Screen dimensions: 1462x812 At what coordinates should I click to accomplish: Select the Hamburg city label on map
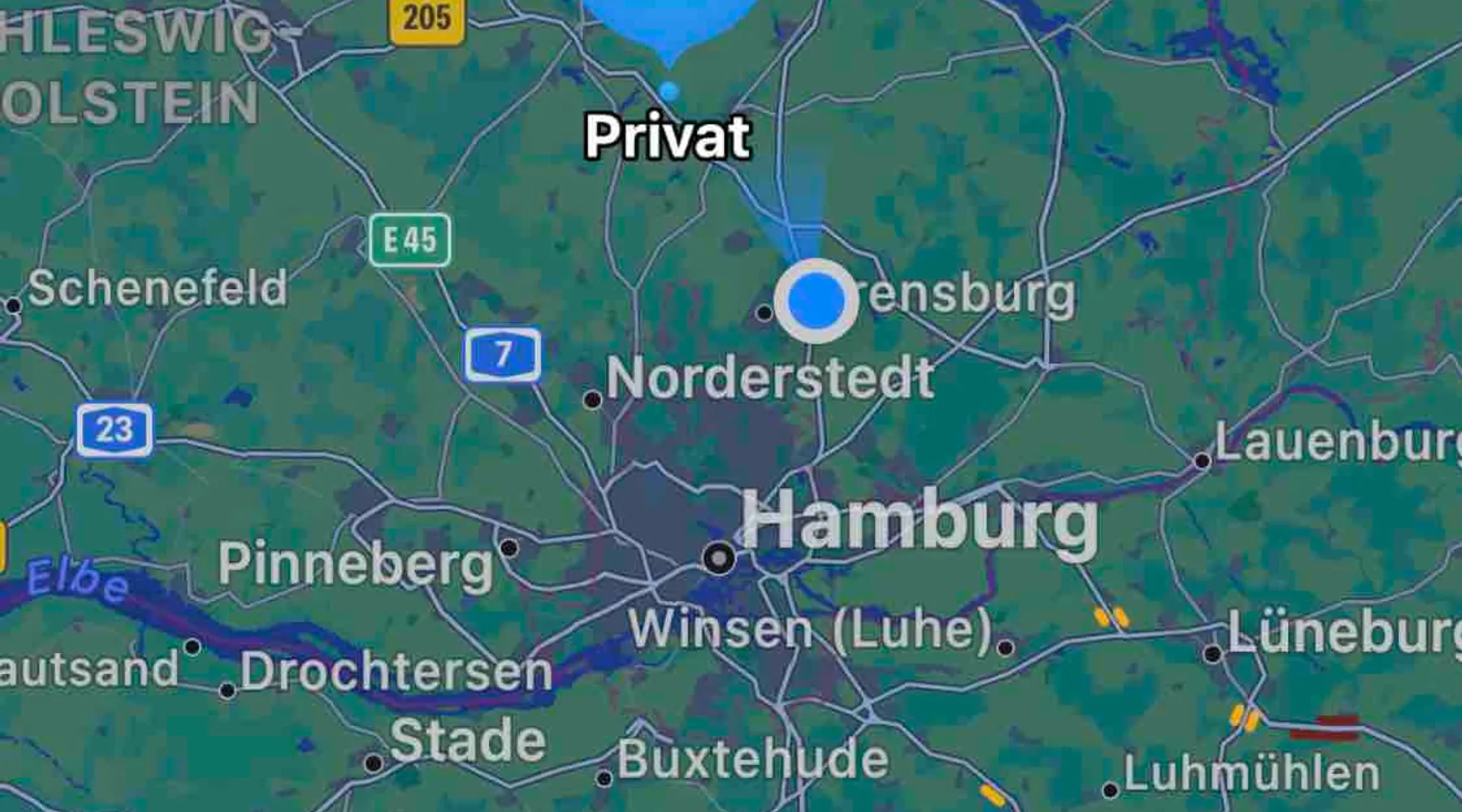(x=919, y=521)
